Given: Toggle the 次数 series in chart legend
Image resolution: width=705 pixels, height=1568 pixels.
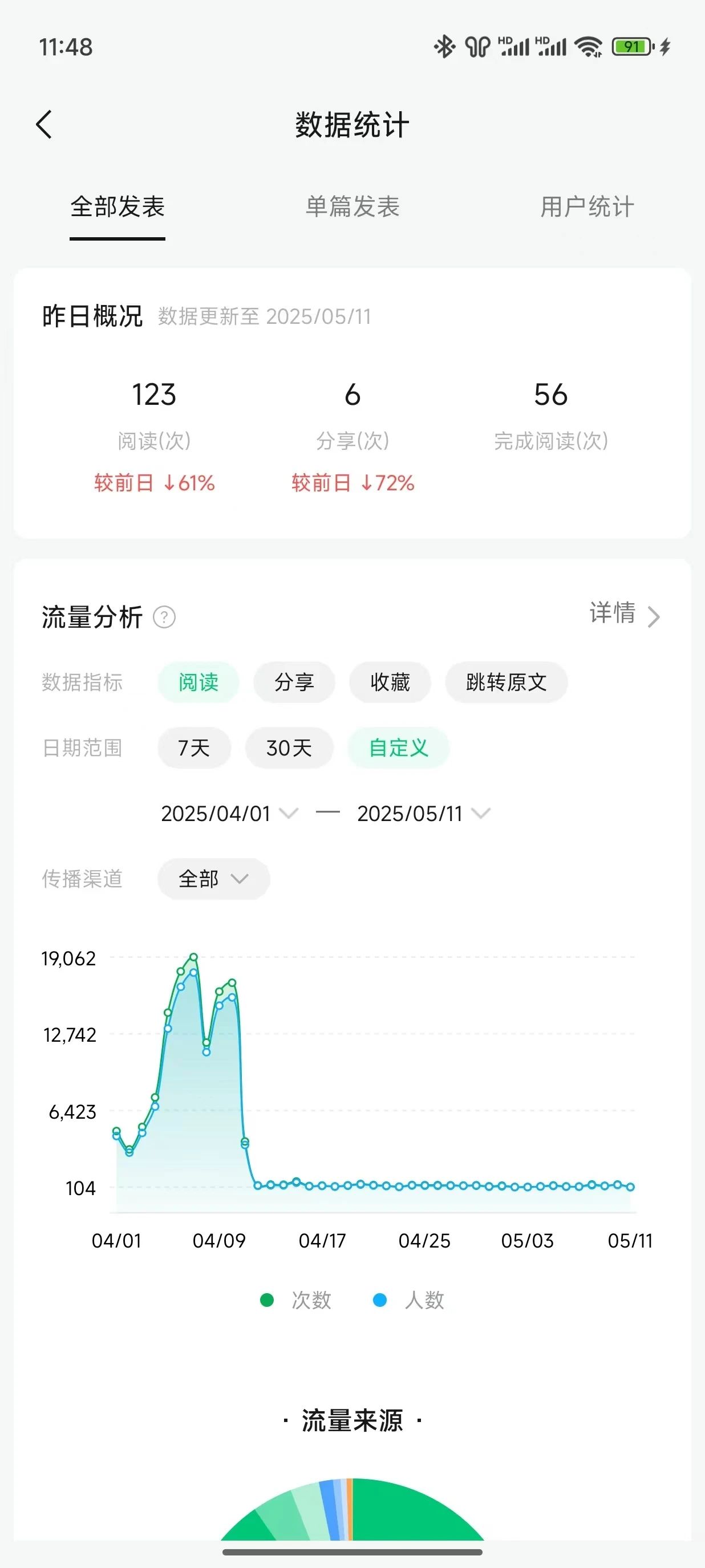Looking at the screenshot, I should (295, 1300).
